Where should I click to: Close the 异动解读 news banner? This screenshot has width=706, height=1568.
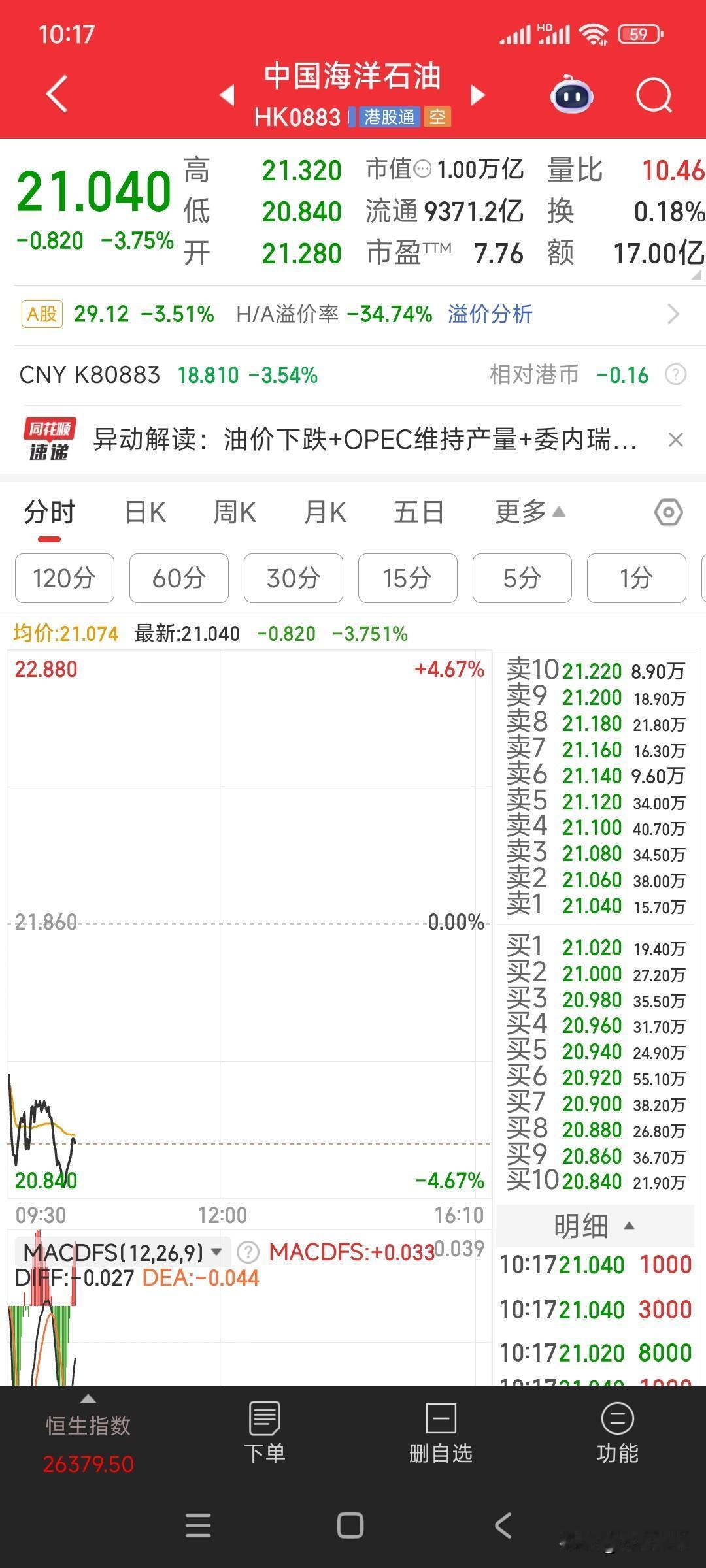[677, 440]
